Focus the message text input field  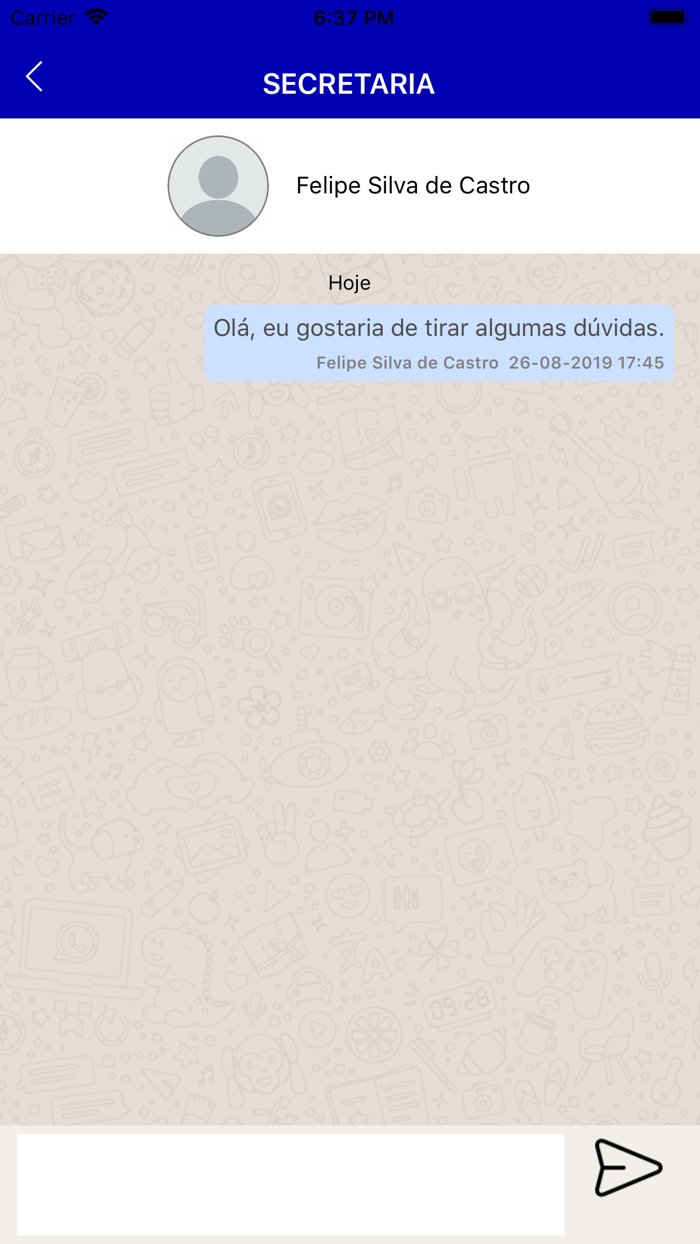tap(290, 1184)
